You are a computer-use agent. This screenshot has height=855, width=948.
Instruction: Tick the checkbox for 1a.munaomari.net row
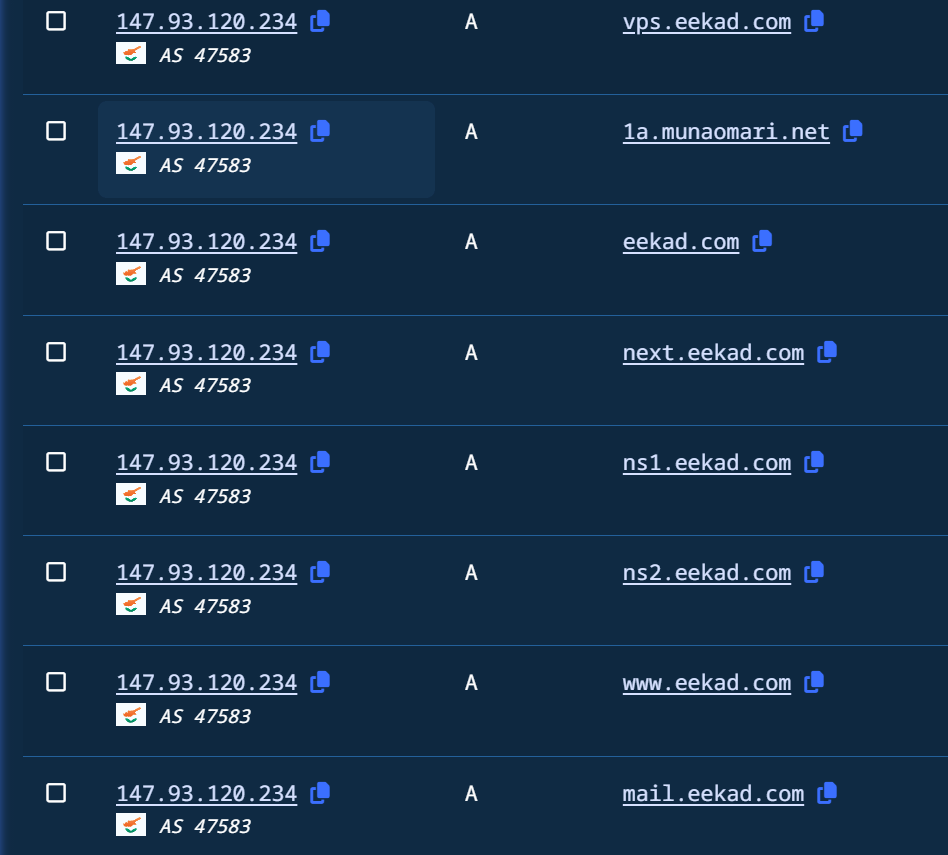(56, 131)
